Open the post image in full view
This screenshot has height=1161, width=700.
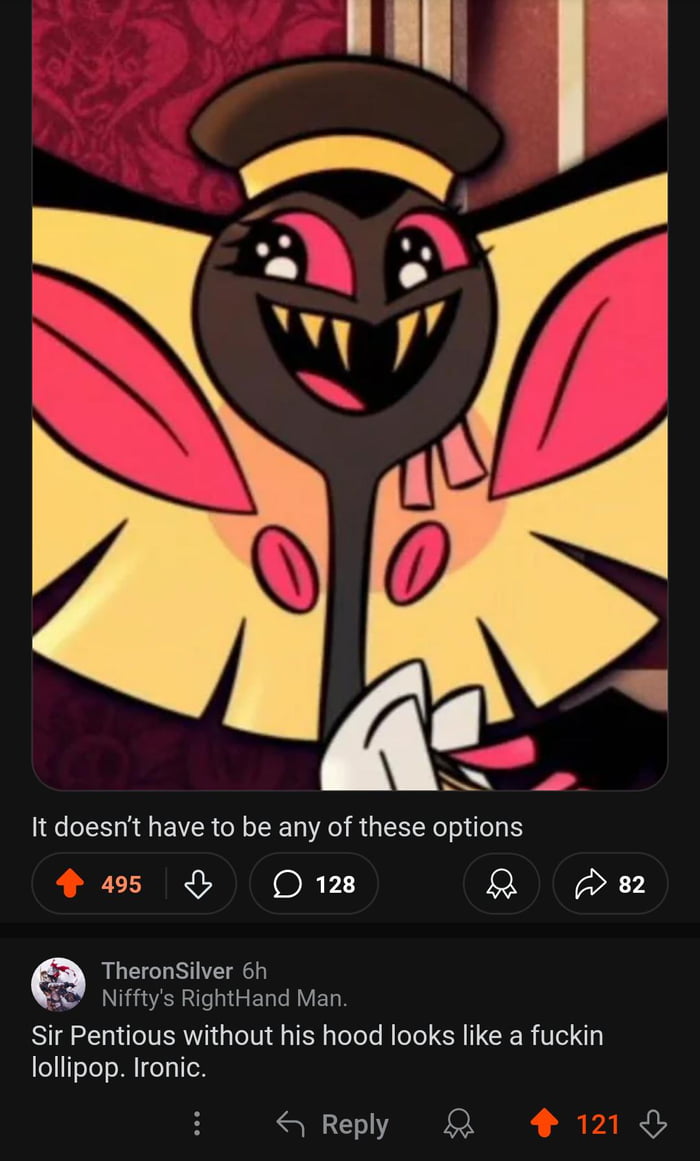[350, 400]
